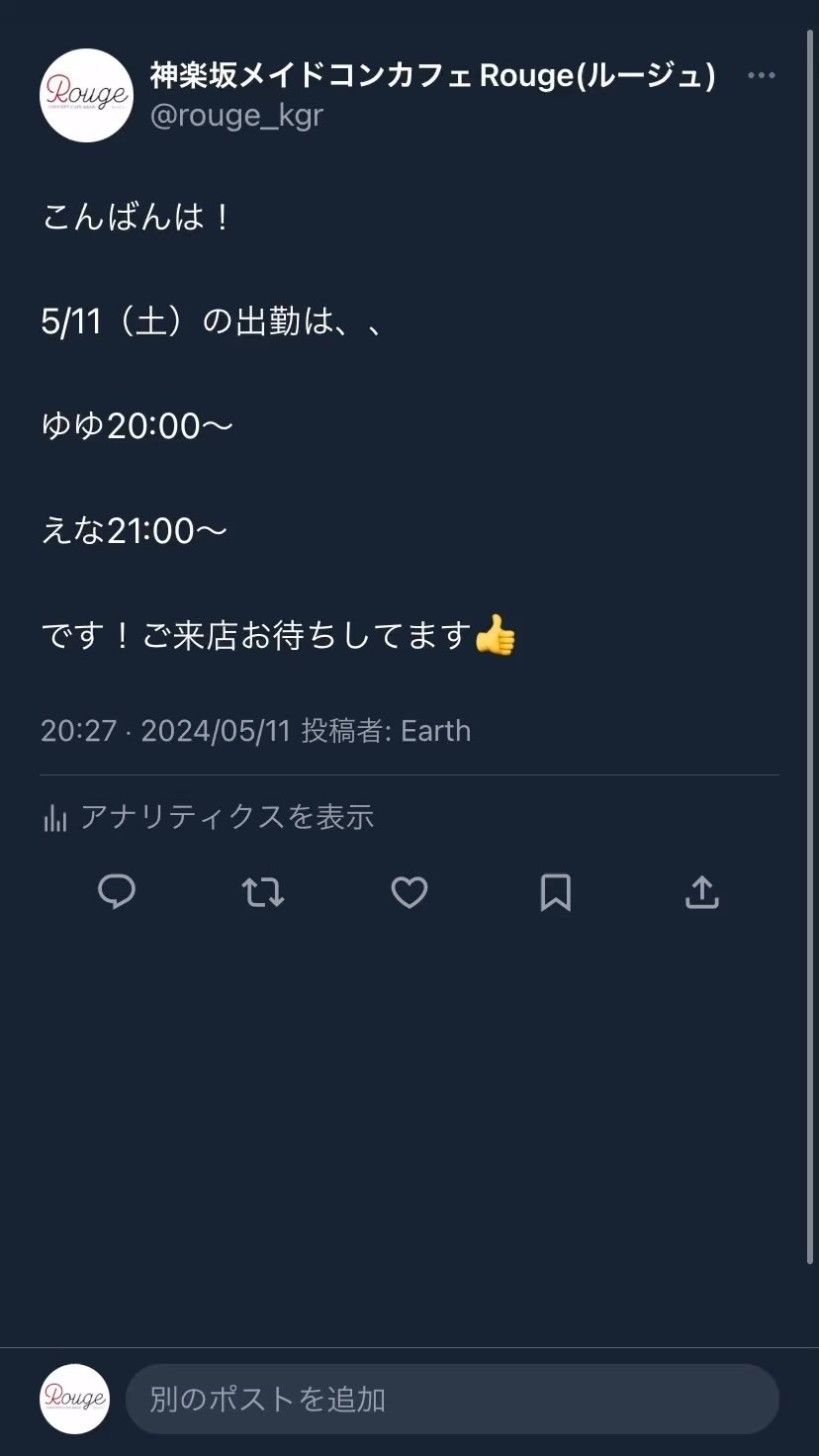819x1456 pixels.
Task: Reply with the comment bubble icon
Action: tap(117, 892)
